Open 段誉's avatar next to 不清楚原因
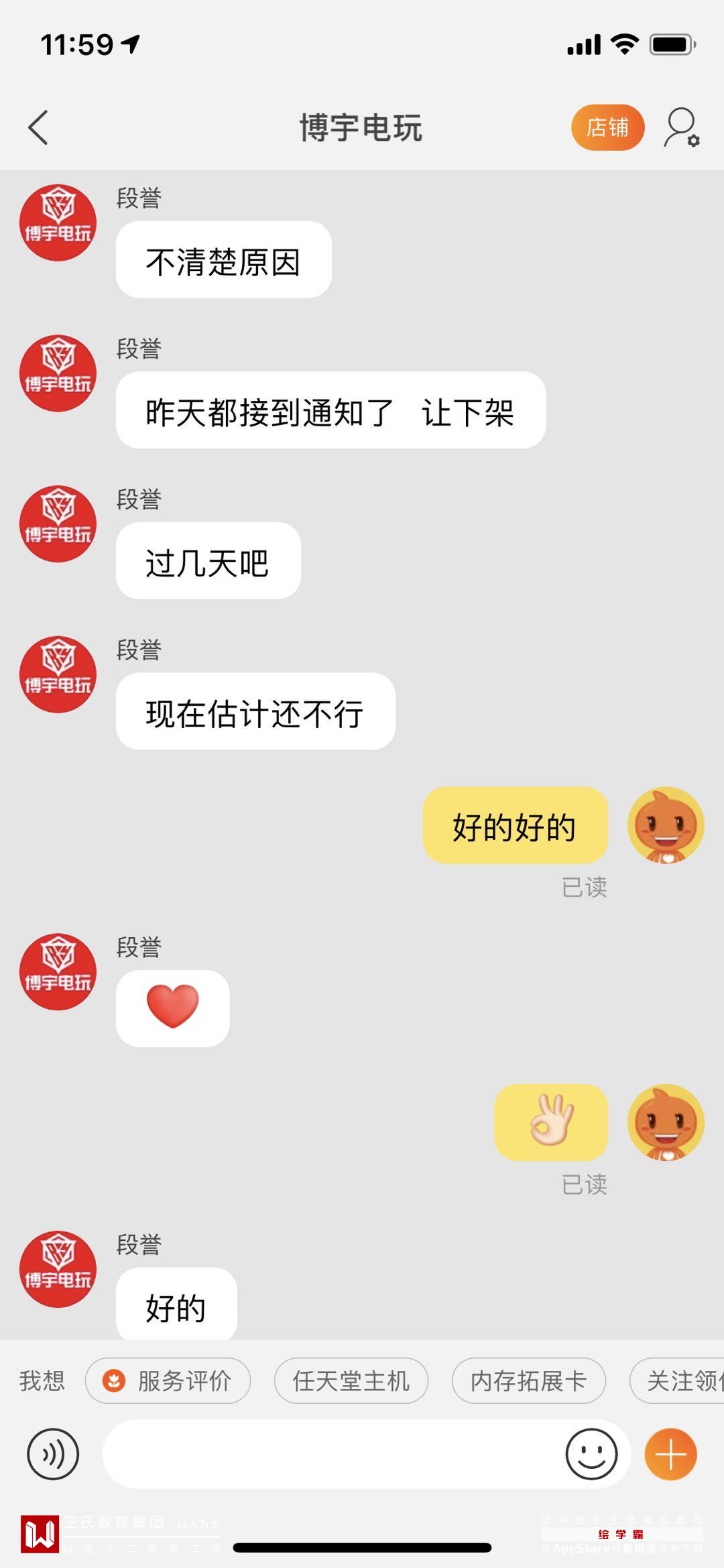Screen dimensions: 724x1568 click(x=58, y=223)
